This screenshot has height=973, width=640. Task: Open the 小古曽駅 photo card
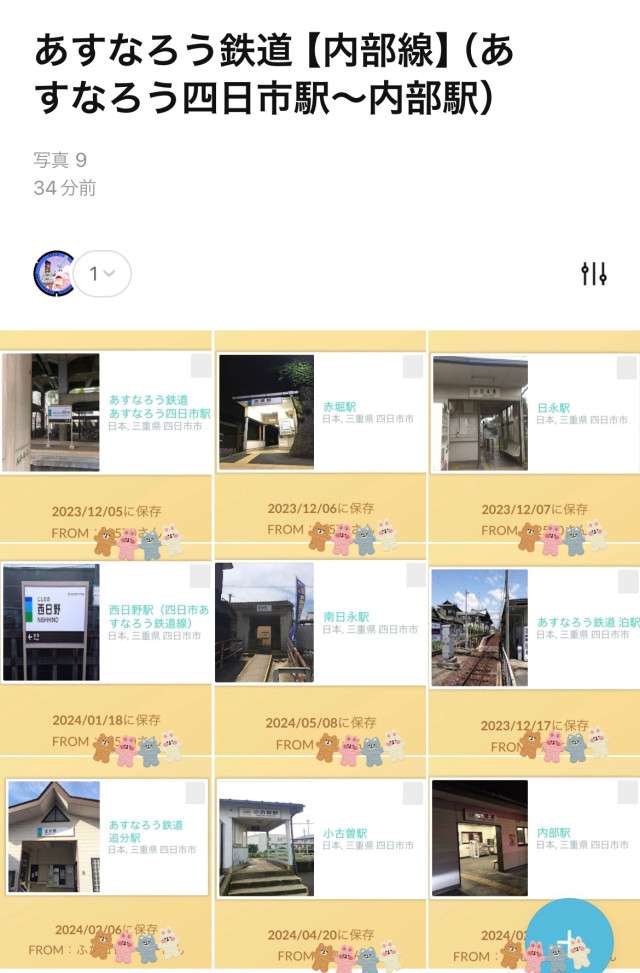point(321,837)
